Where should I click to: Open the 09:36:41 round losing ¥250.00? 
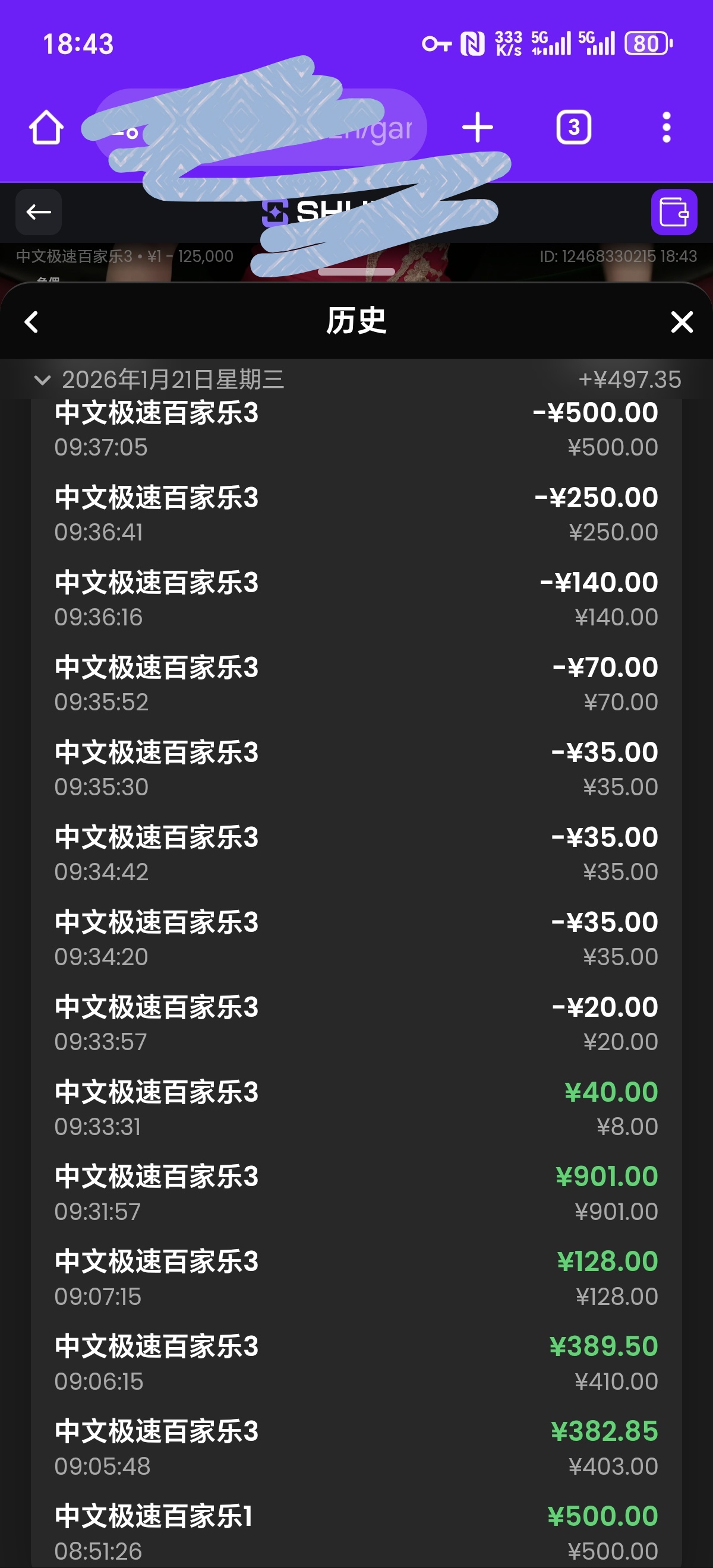356,514
